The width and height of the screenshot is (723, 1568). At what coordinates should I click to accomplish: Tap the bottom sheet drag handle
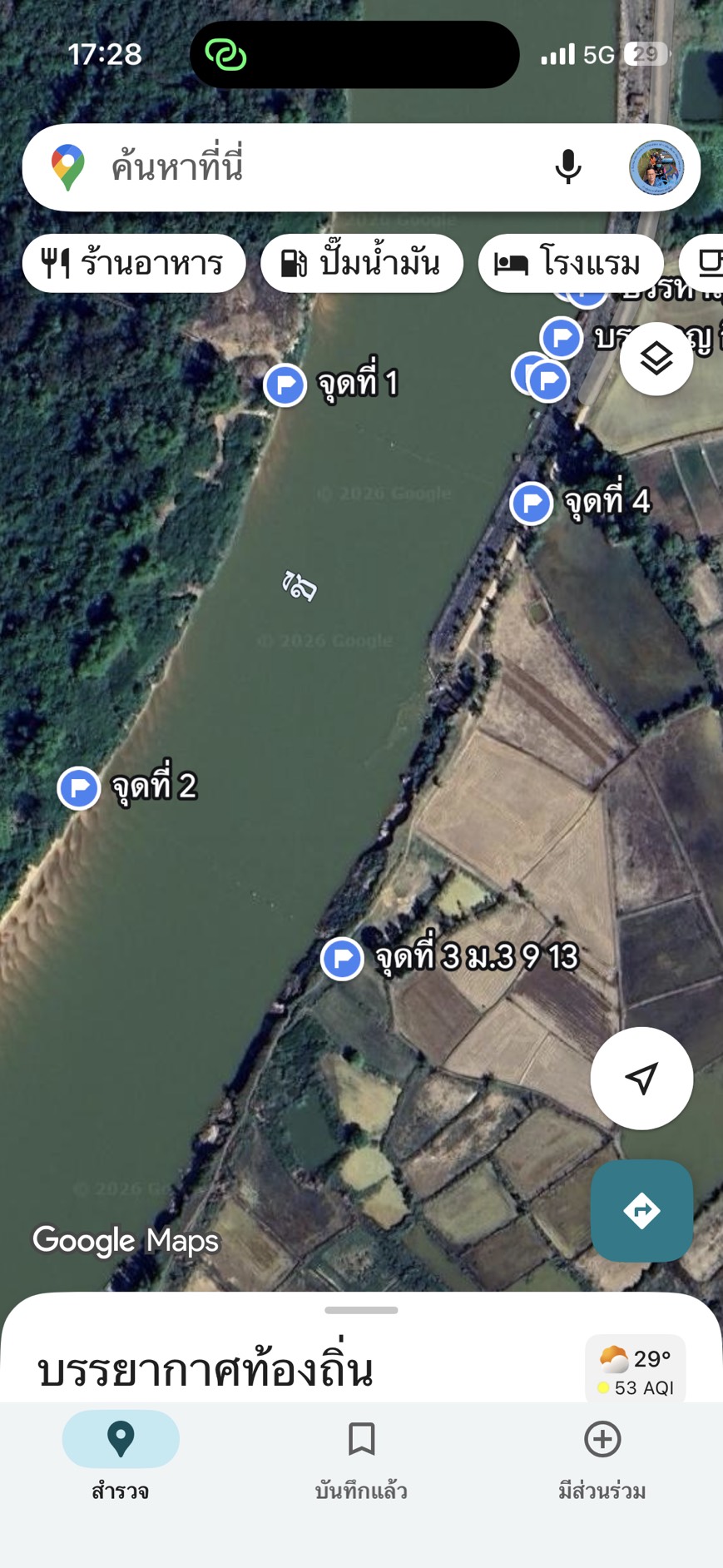[361, 1310]
